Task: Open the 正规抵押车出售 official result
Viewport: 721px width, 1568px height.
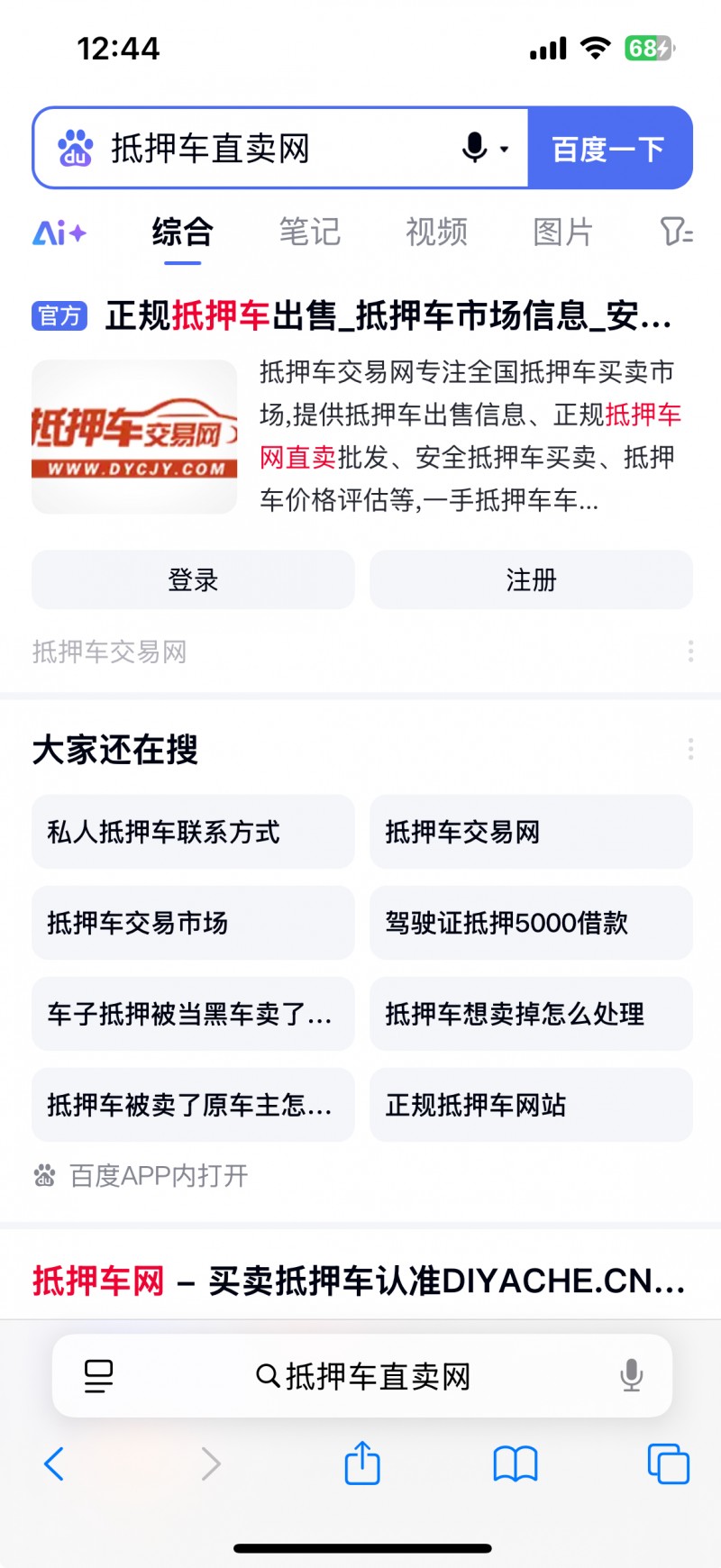Action: pos(388,316)
